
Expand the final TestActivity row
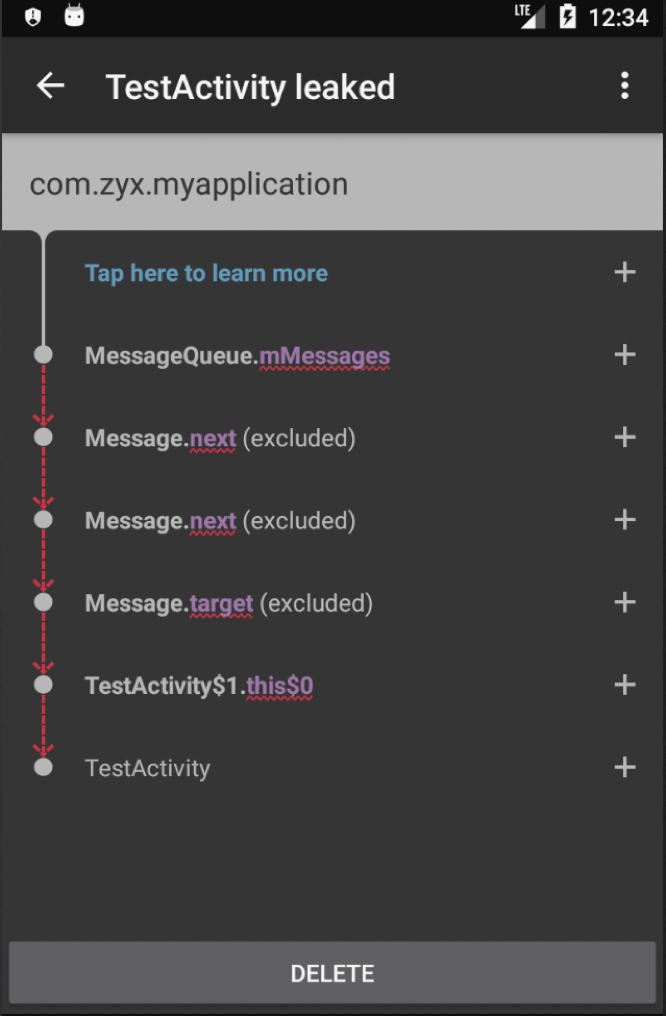(x=625, y=768)
